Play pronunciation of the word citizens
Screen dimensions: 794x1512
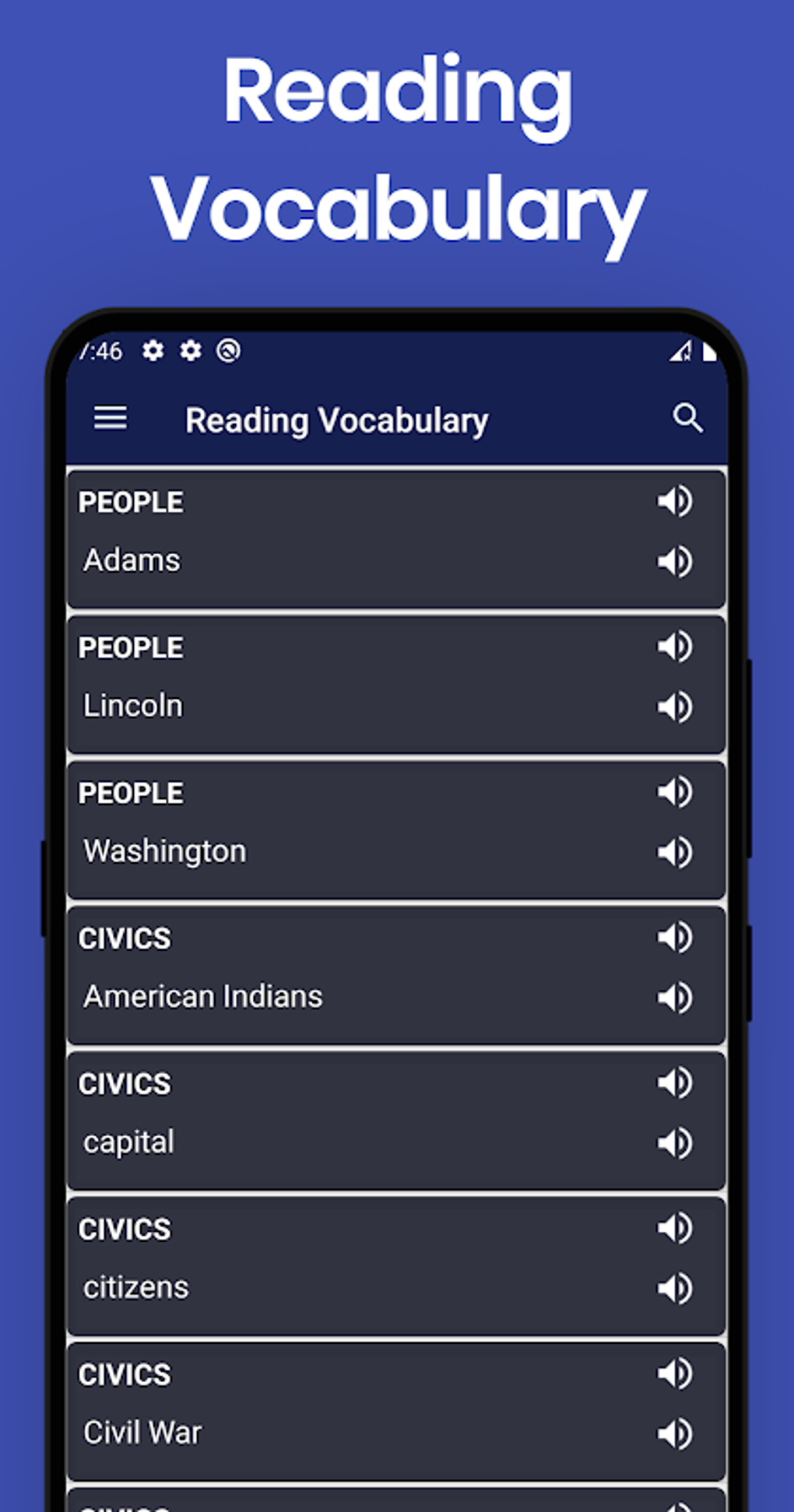[674, 1288]
